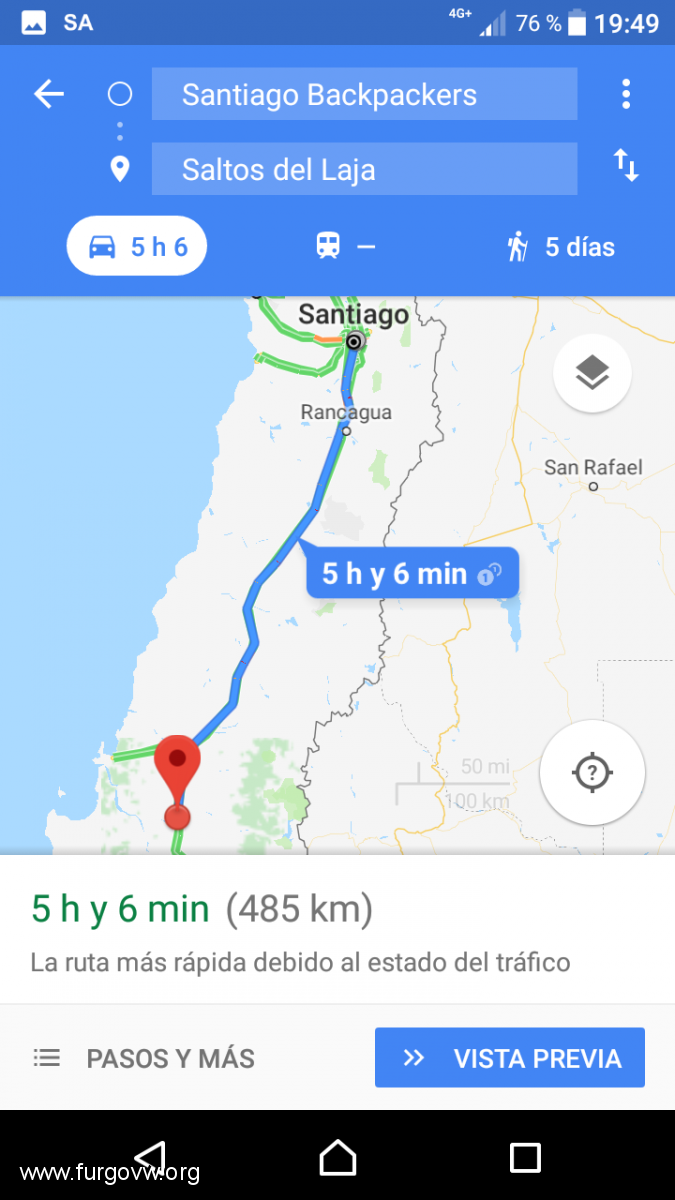Start VISTA PREVIA route preview

click(509, 1058)
